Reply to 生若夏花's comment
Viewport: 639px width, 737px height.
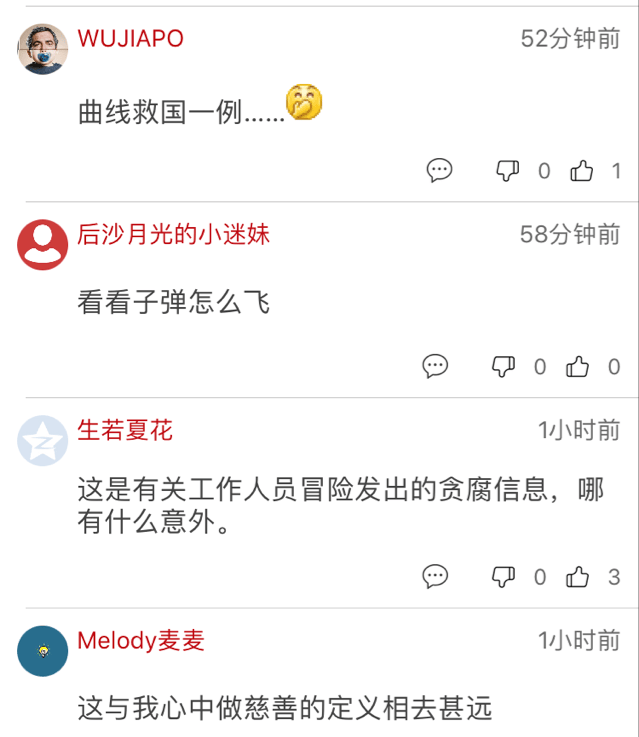tap(435, 576)
